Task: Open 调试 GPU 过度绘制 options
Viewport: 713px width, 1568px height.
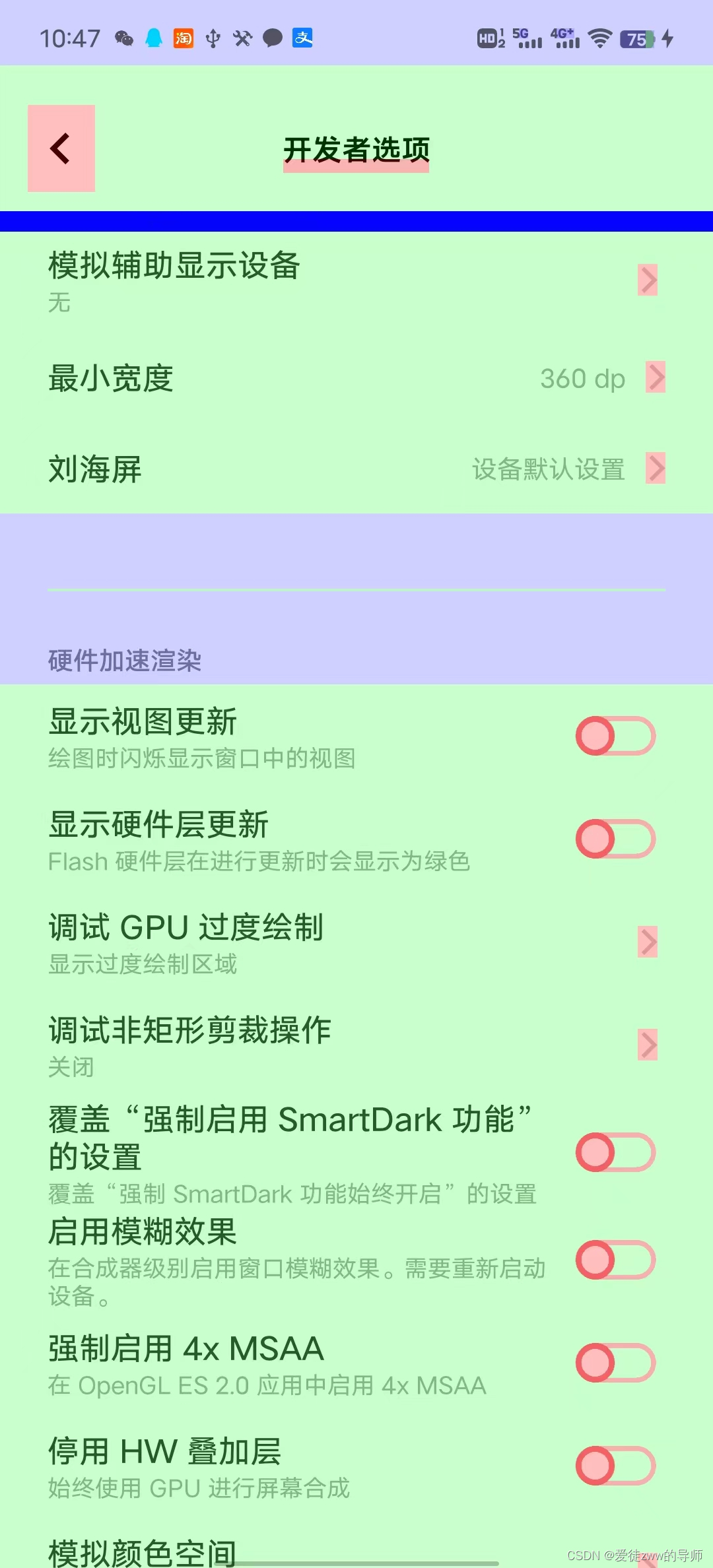Action: pyautogui.click(x=356, y=942)
